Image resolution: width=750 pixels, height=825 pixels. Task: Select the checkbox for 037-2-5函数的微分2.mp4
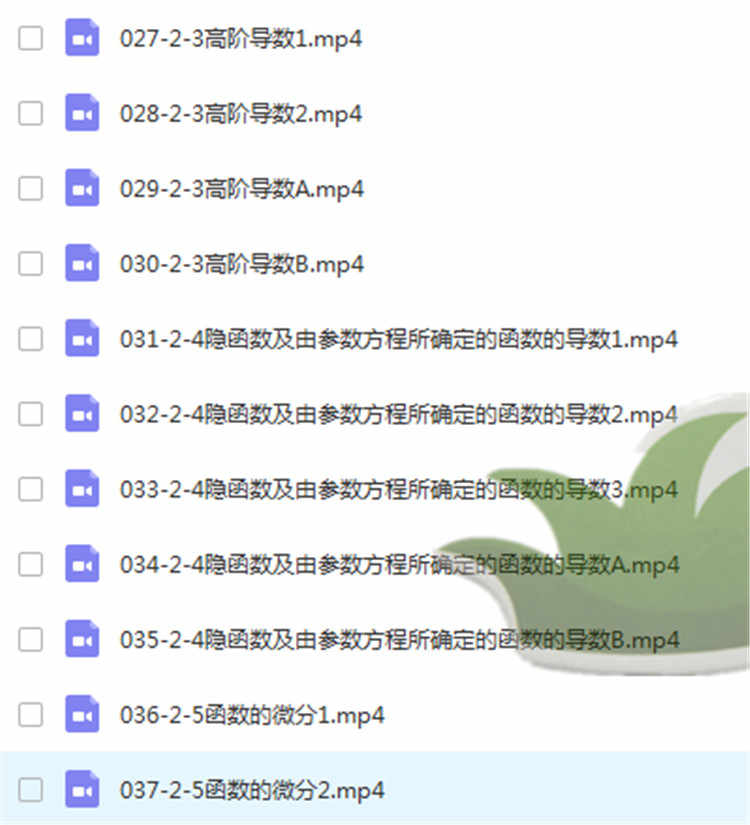click(31, 790)
